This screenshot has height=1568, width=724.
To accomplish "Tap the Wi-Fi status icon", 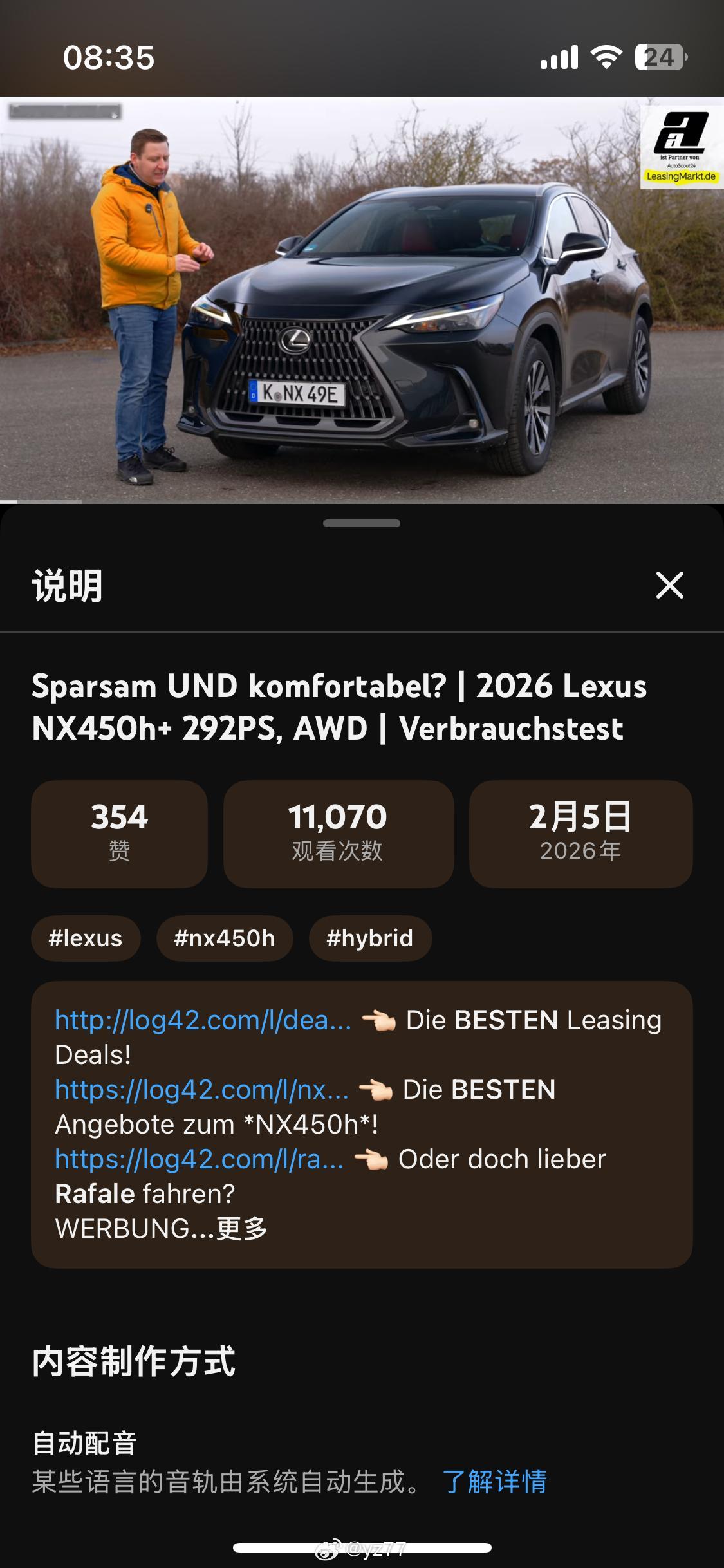I will [x=605, y=58].
